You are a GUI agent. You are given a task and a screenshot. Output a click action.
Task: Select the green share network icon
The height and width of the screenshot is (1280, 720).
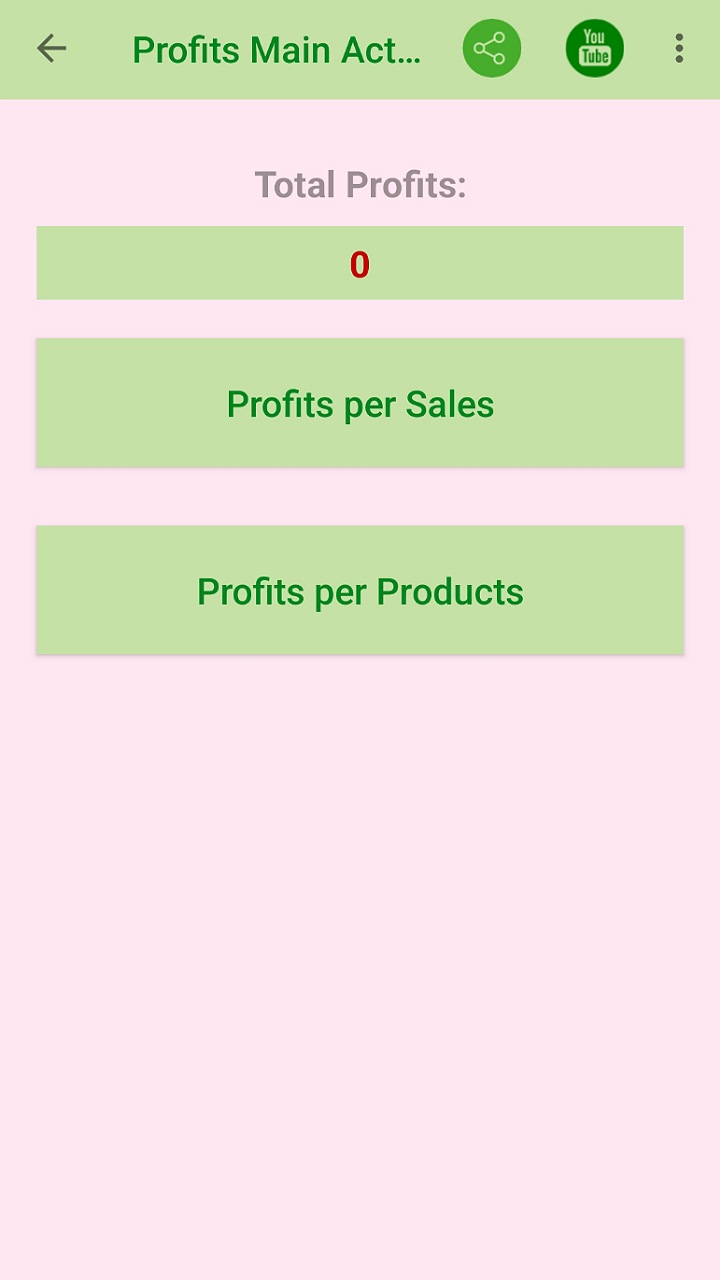(x=491, y=48)
